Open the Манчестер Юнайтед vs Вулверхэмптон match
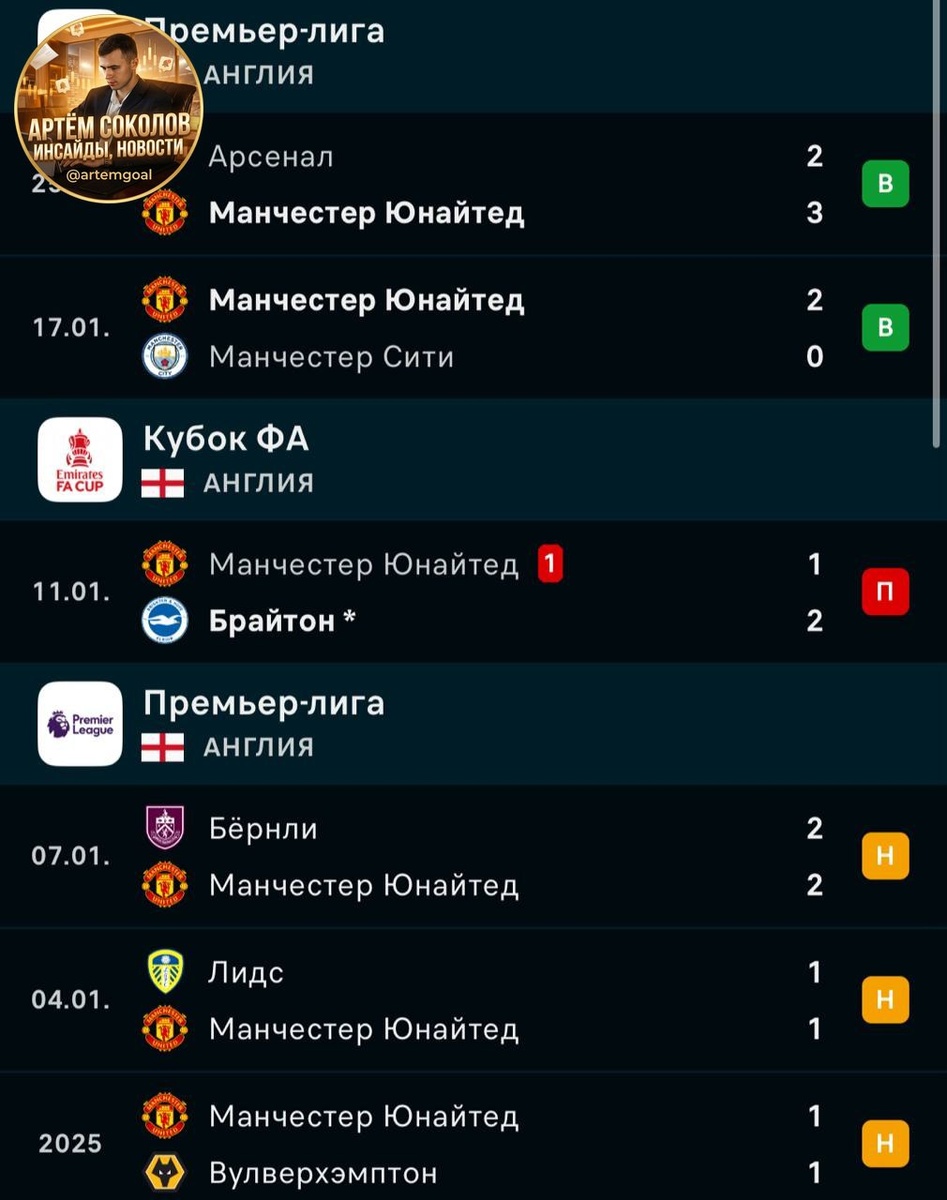This screenshot has width=947, height=1200. point(473,1138)
